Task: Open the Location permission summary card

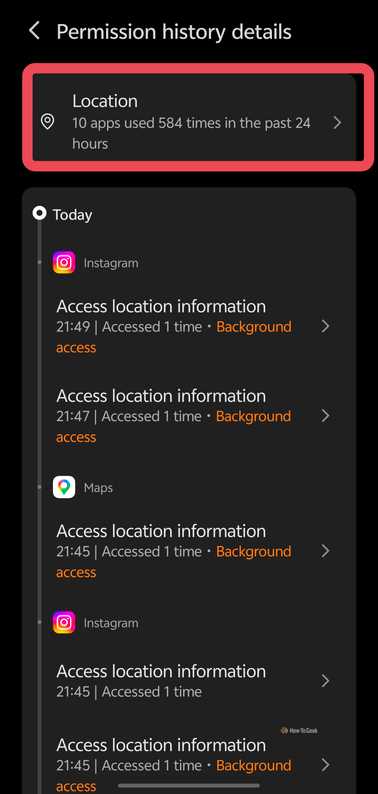Action: [x=194, y=122]
